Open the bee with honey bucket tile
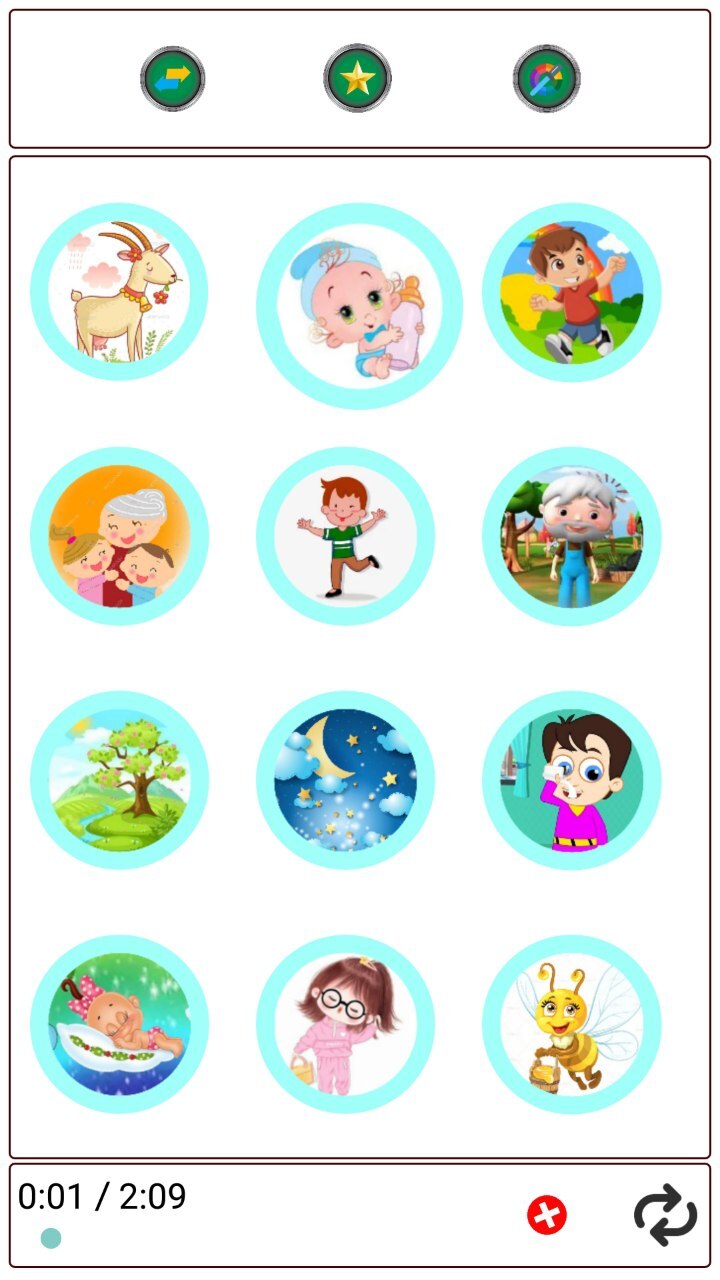The image size is (720, 1280). 572,1024
